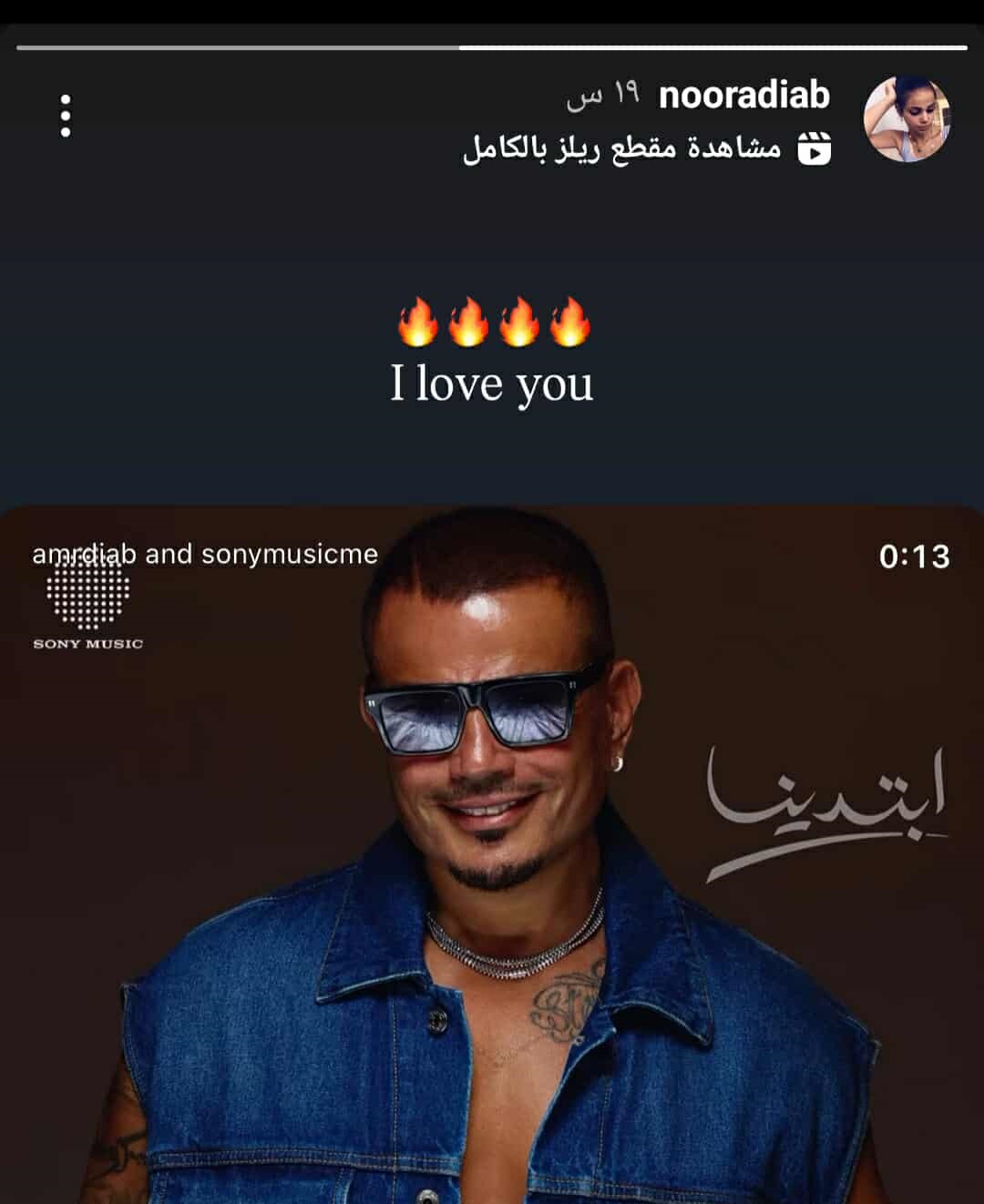Open the three-dot story options menu
Image resolution: width=984 pixels, height=1204 pixels.
pos(66,116)
